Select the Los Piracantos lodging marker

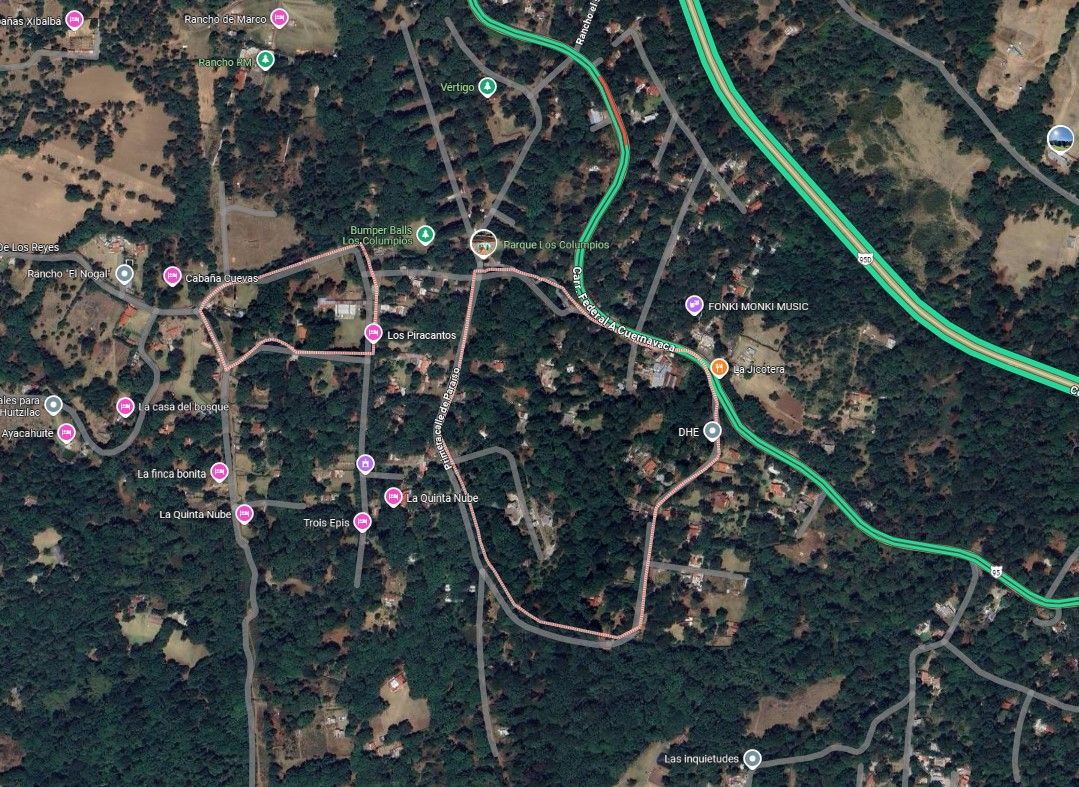click(373, 333)
